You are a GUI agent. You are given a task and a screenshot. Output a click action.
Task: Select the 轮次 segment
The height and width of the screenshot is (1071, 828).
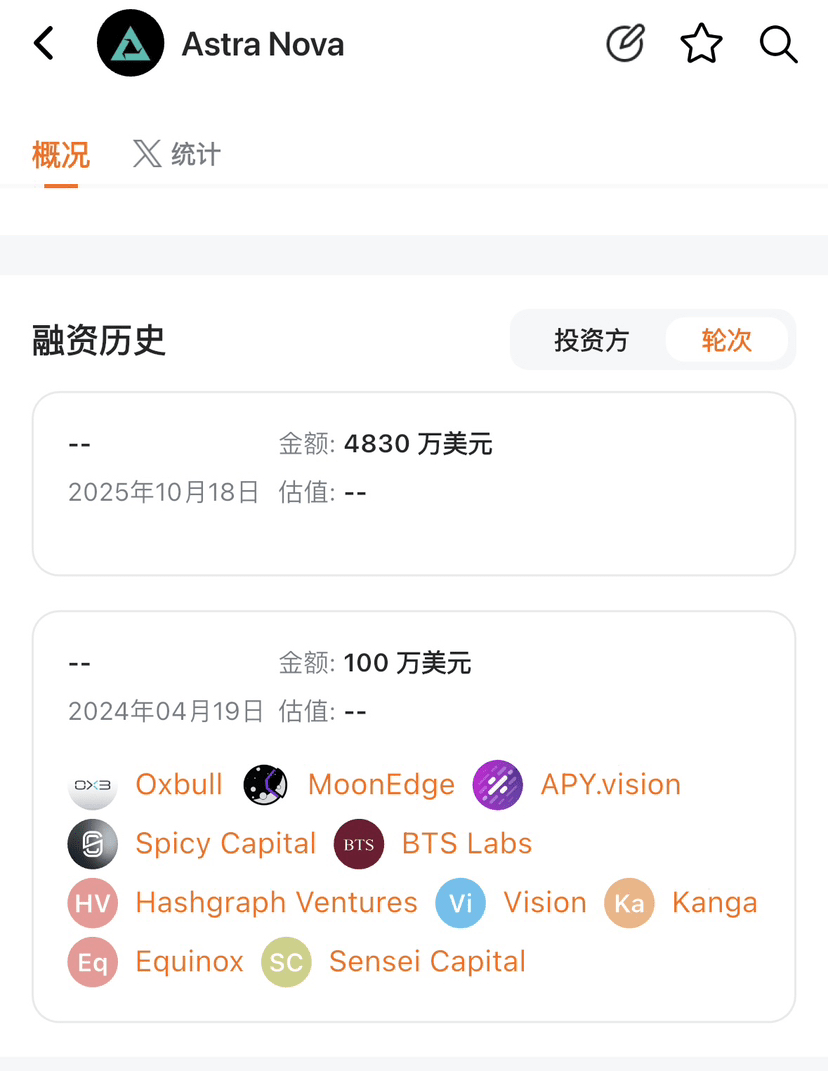tap(726, 340)
